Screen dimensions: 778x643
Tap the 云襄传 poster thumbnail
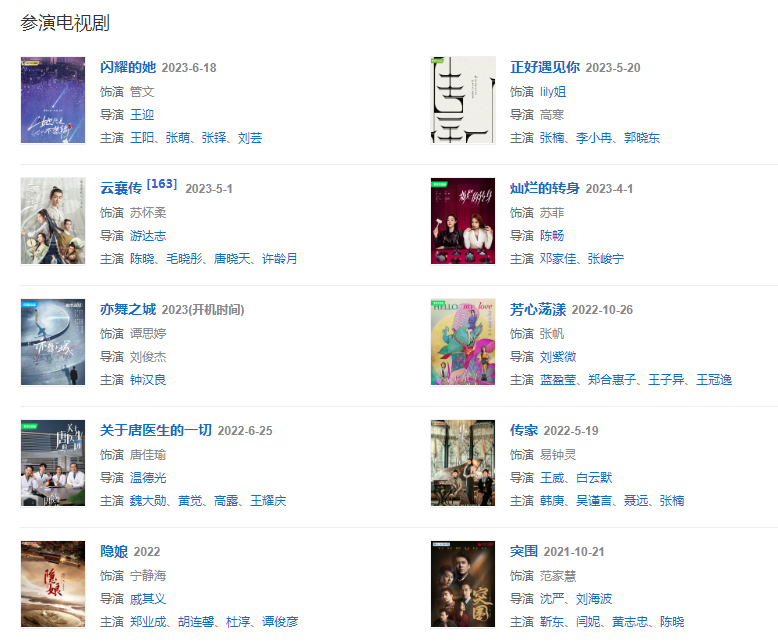point(53,221)
